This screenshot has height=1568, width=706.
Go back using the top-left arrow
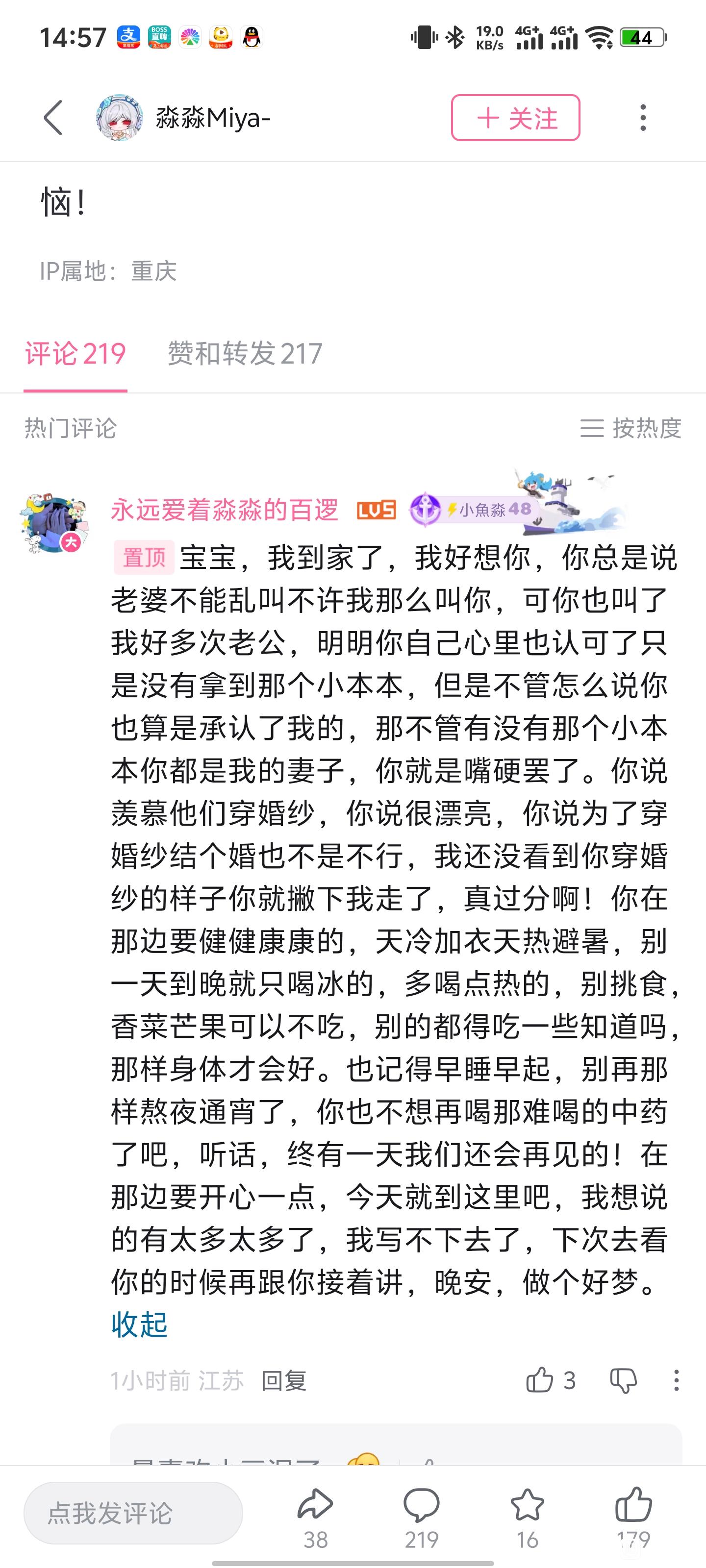pyautogui.click(x=53, y=118)
